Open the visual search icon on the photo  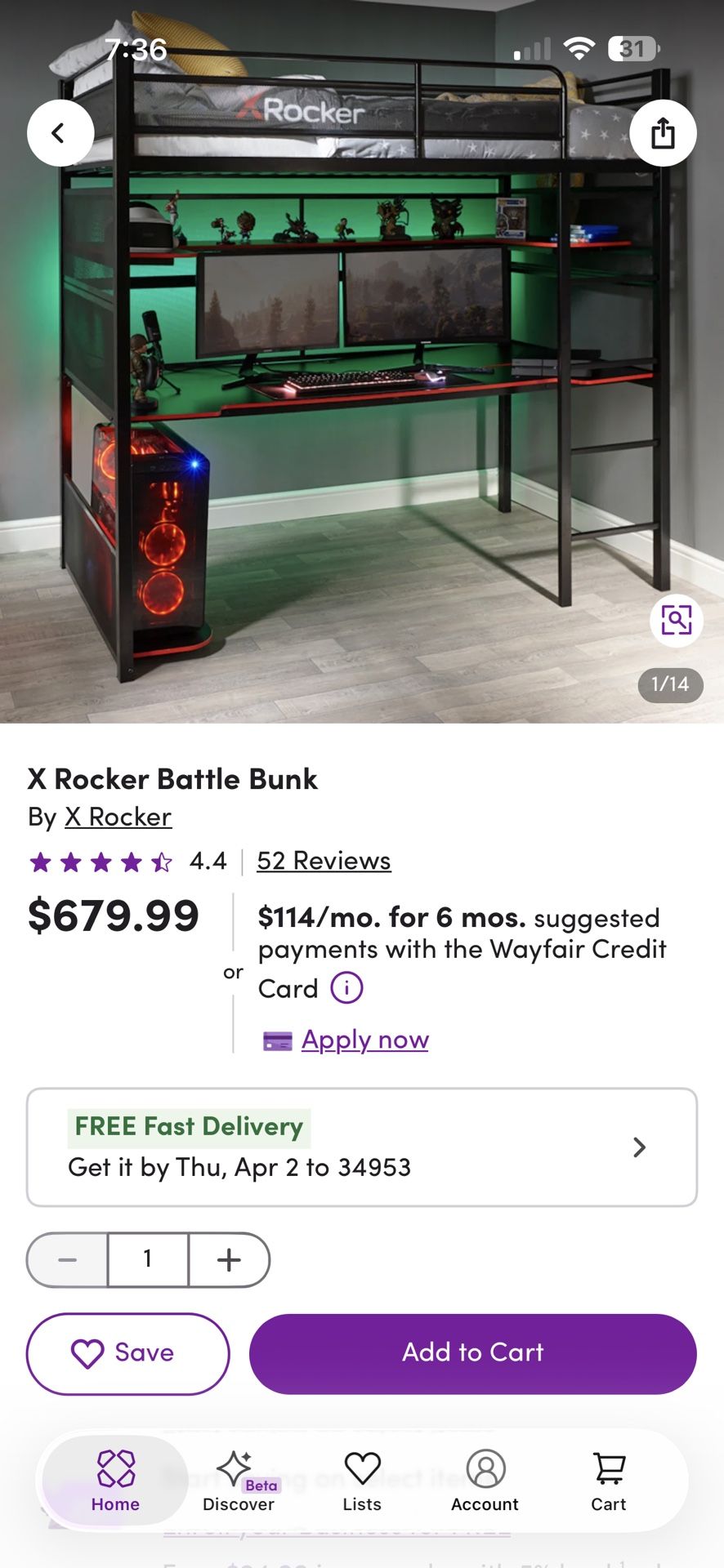[676, 621]
